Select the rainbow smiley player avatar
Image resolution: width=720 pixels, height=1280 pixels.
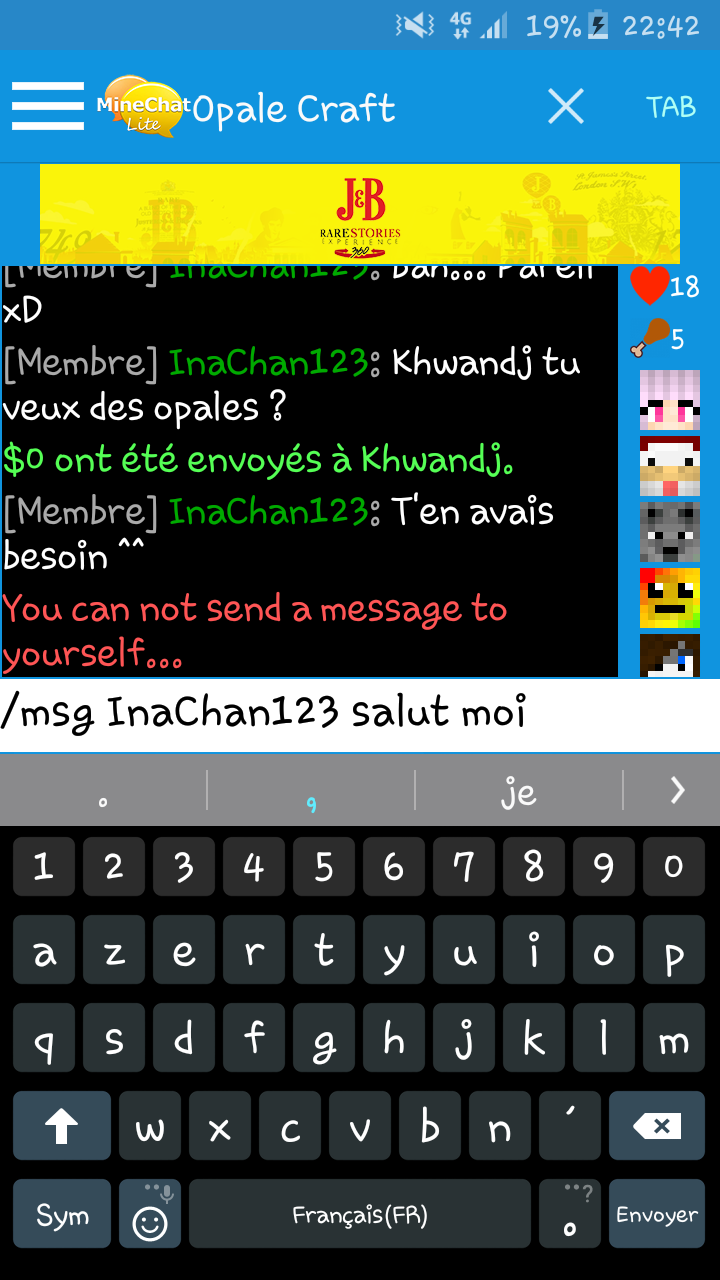tap(669, 598)
